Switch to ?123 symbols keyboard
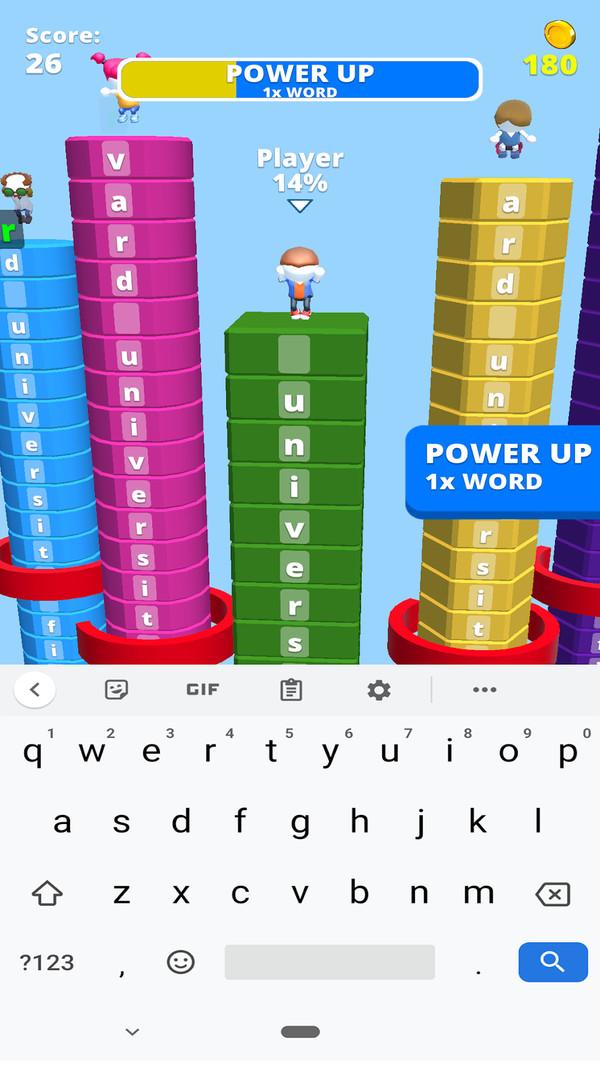Image resolution: width=600 pixels, height=1066 pixels. point(47,962)
